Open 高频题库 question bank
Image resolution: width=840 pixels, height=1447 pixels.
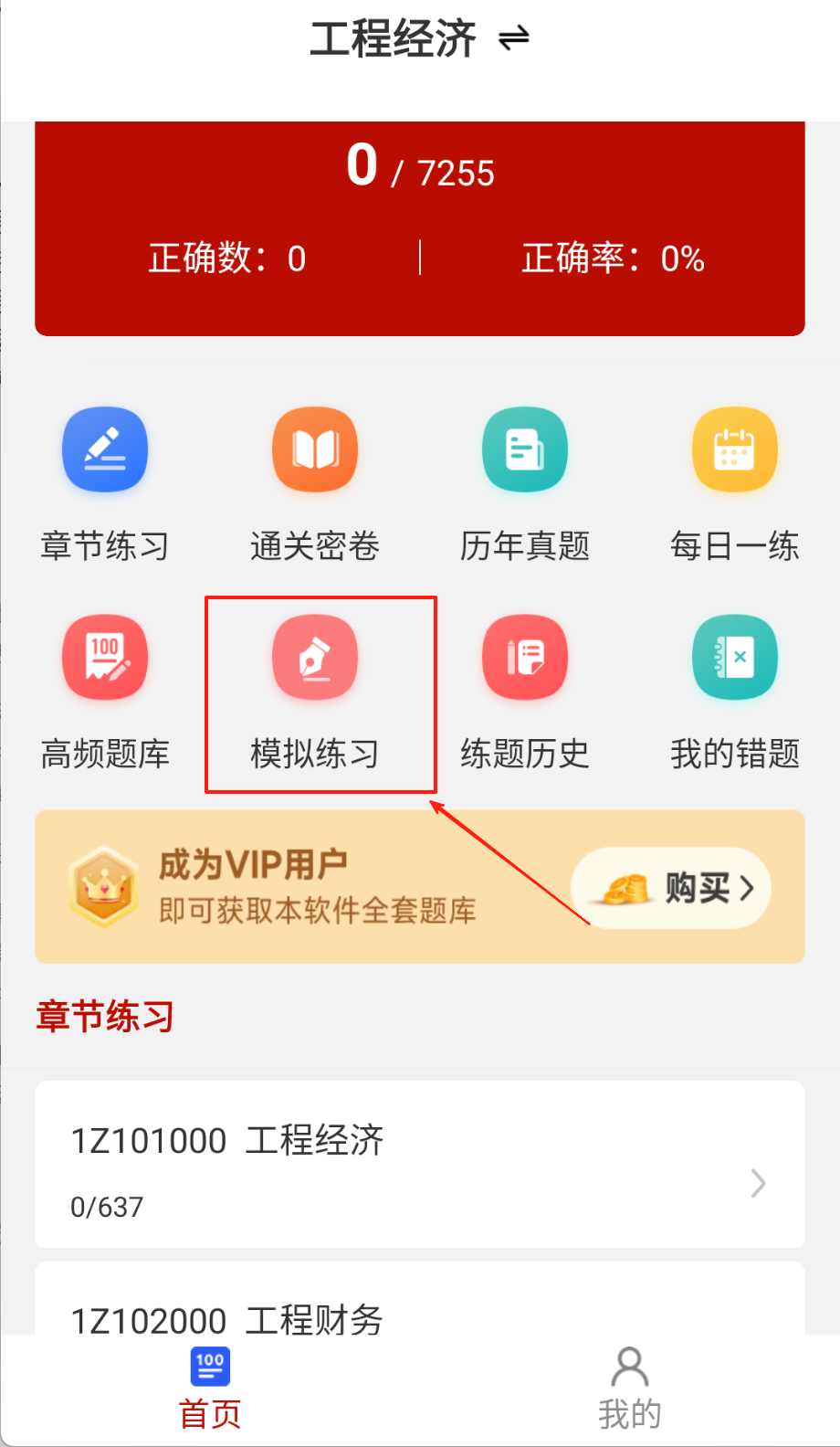click(105, 658)
